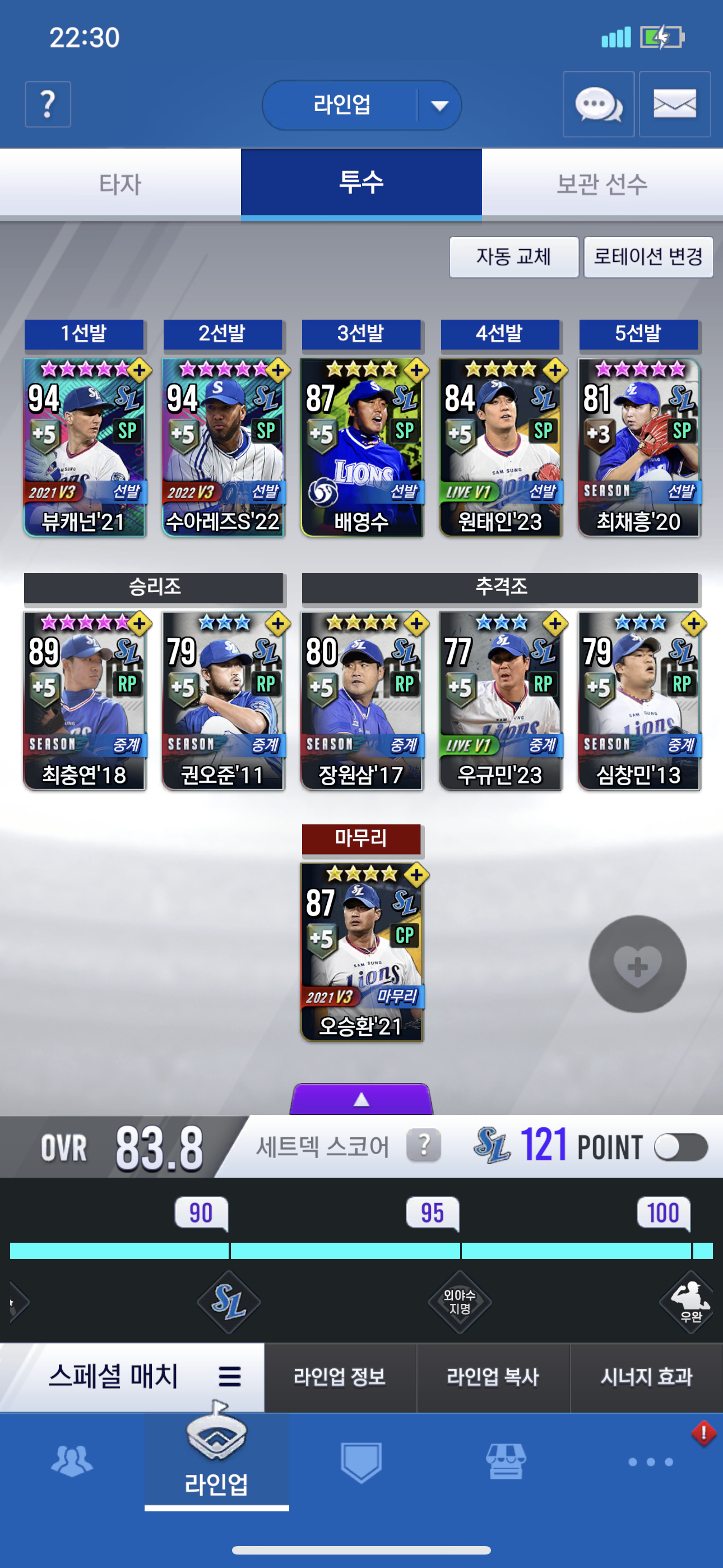Toggle the set deck score switch
This screenshot has height=1568, width=723.
coord(681,1147)
